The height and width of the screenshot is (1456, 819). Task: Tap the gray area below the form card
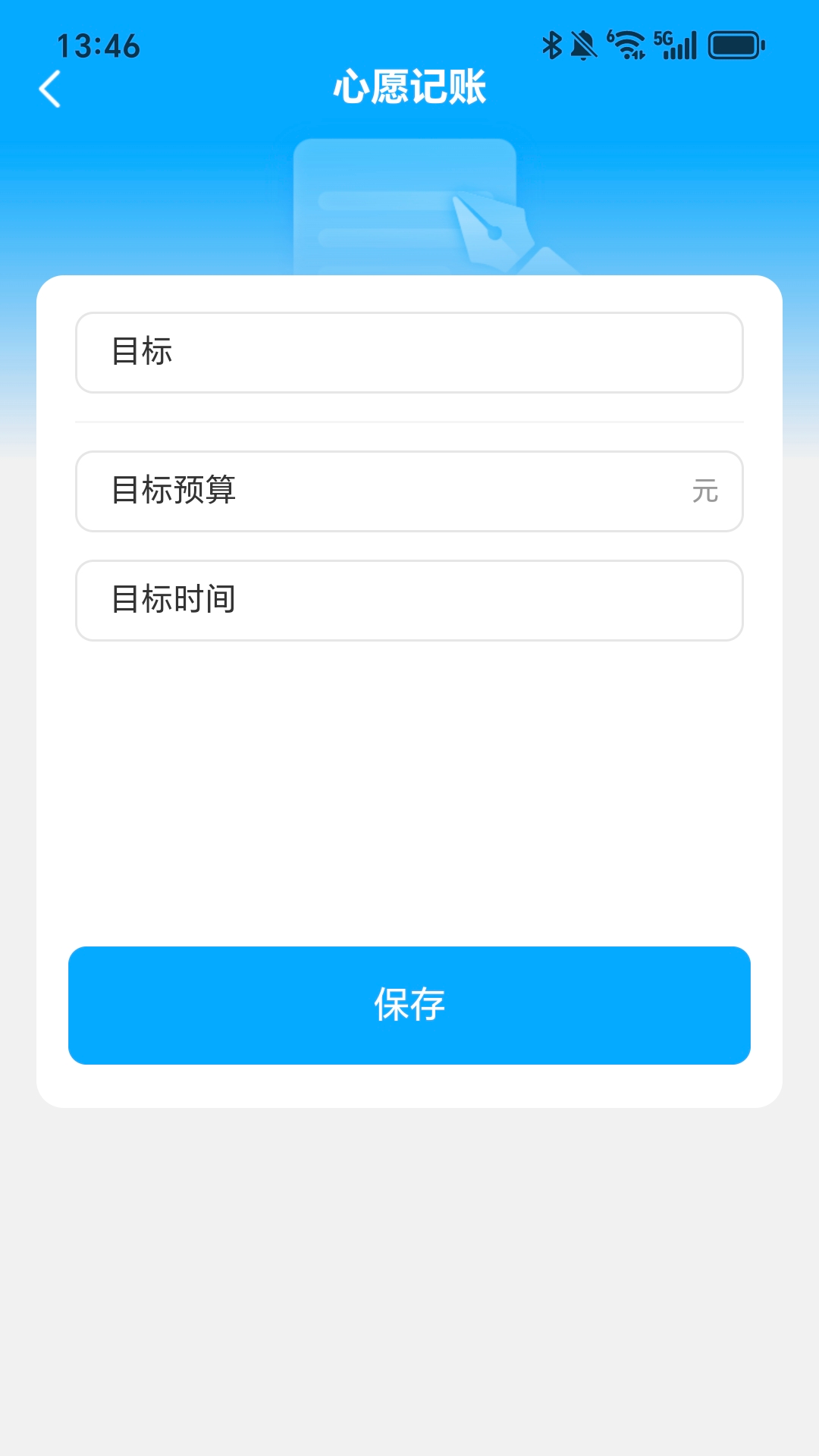(x=409, y=1251)
